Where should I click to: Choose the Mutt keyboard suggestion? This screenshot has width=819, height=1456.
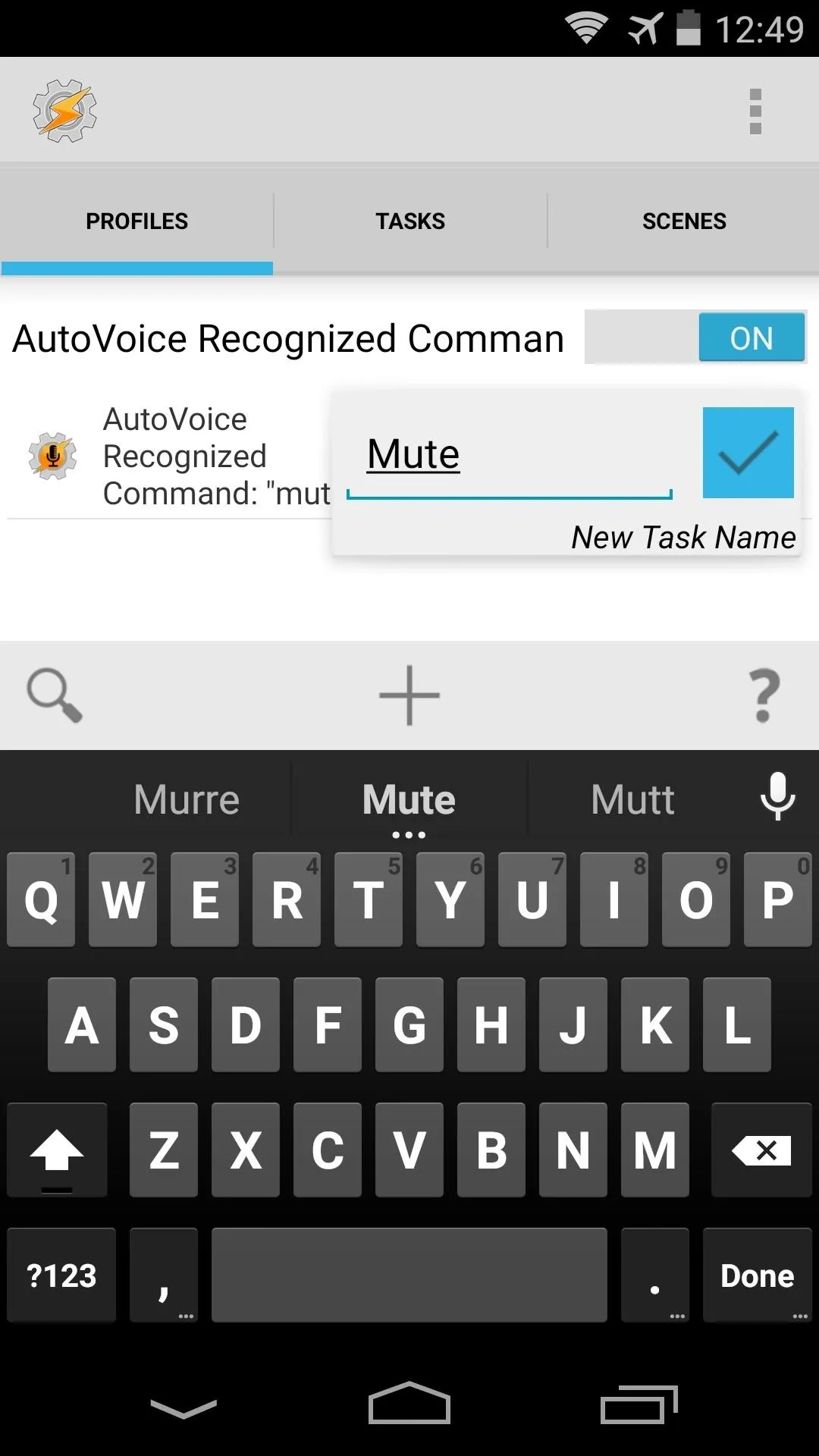pos(632,799)
